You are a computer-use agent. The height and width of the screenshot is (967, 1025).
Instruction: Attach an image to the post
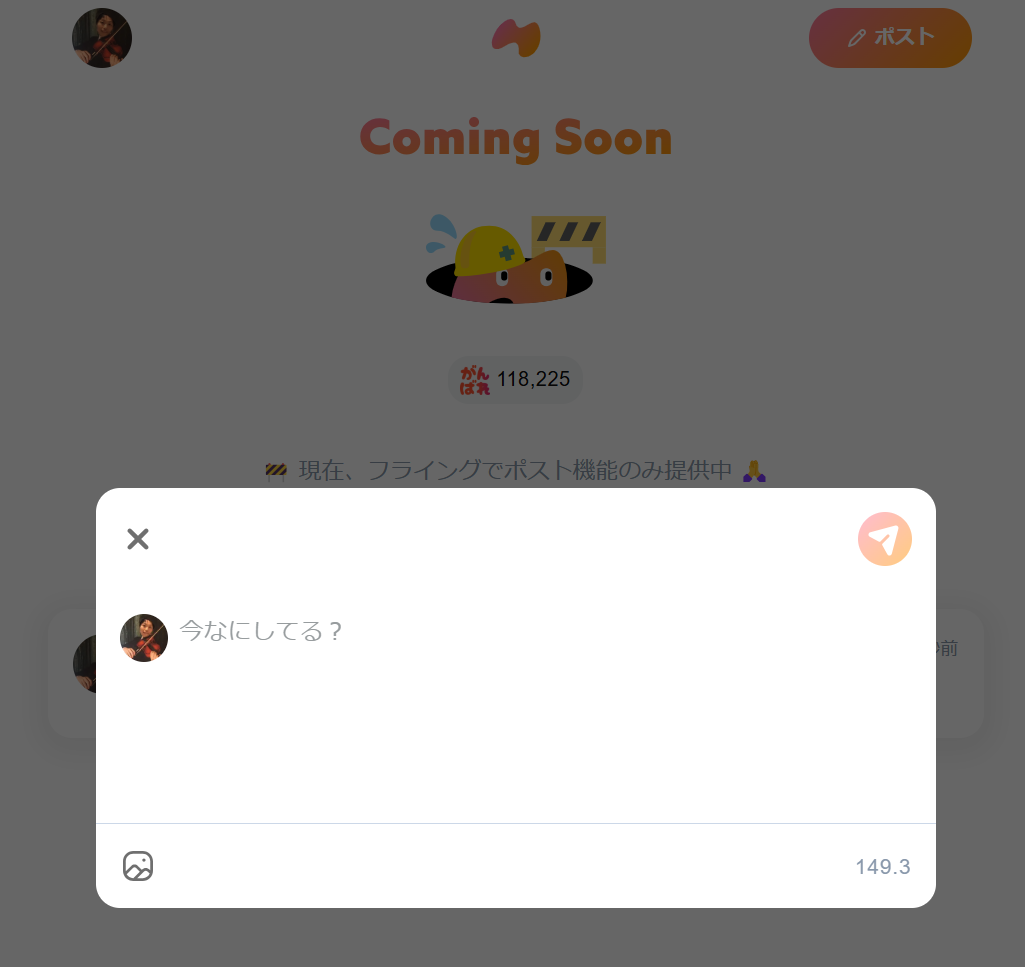[x=138, y=866]
